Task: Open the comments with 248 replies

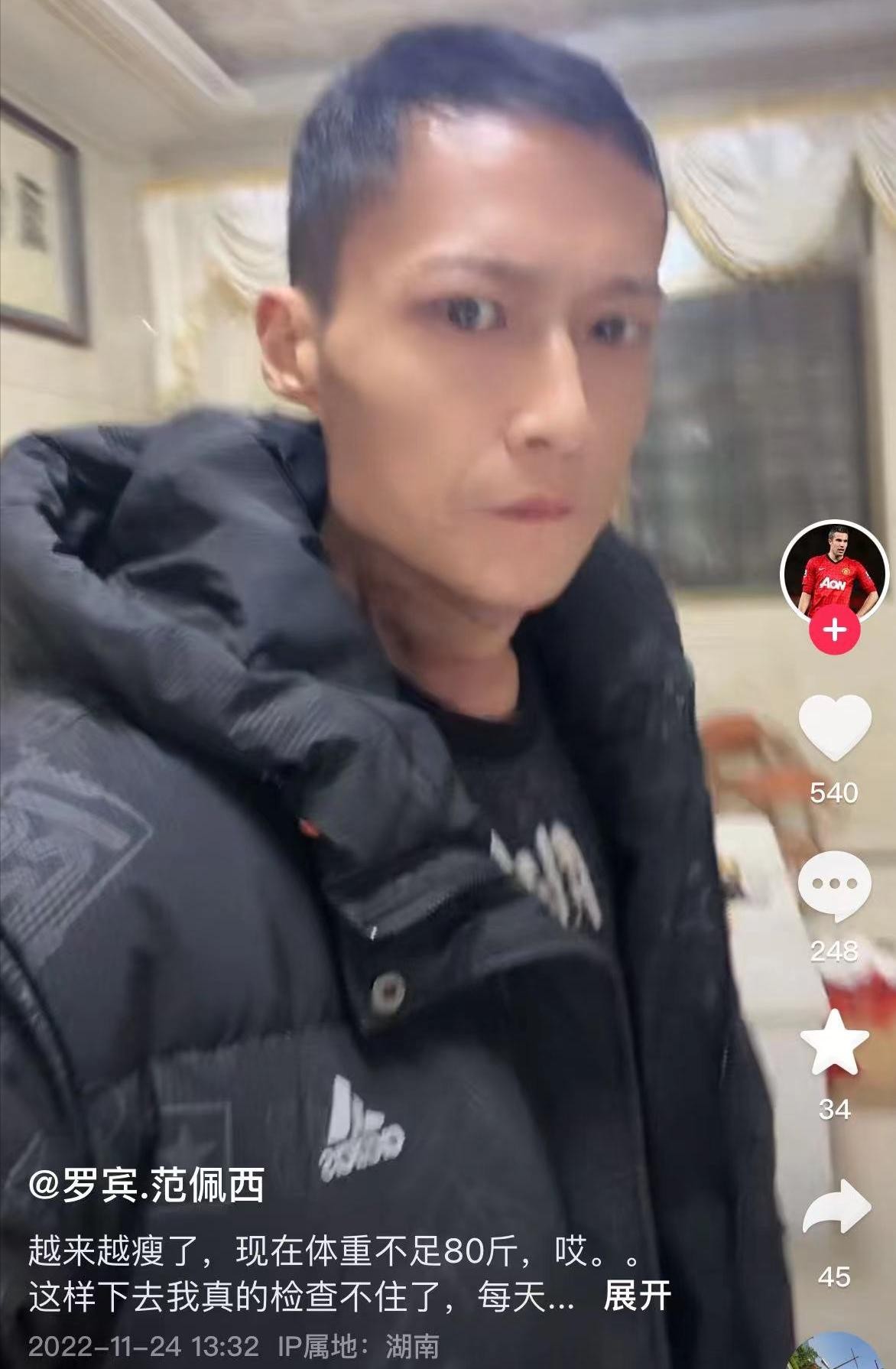Action: pyautogui.click(x=834, y=886)
